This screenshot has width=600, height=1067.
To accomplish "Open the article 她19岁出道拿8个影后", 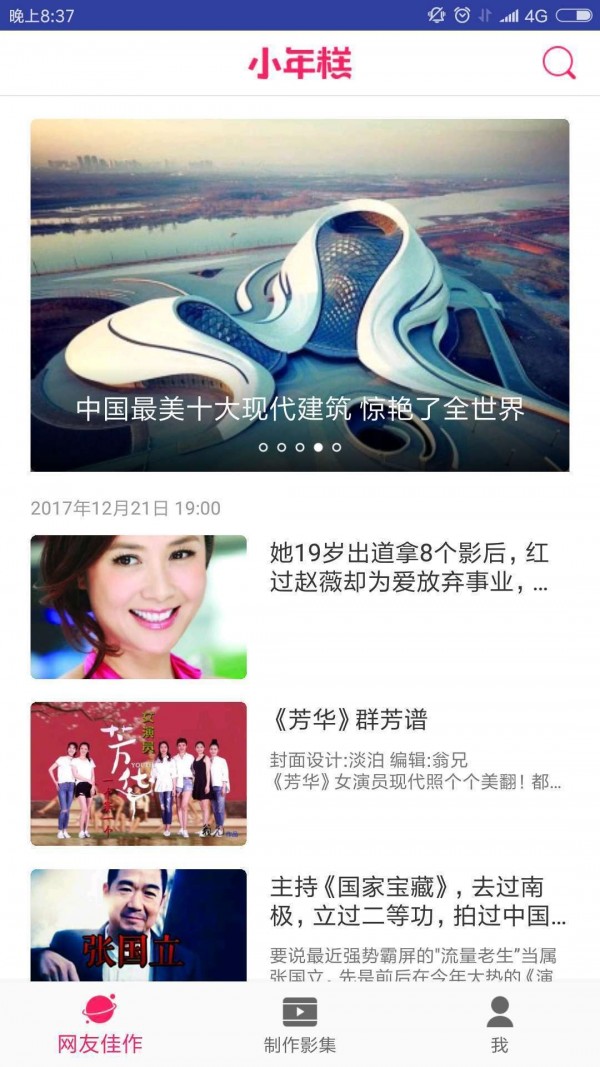I will 409,568.
